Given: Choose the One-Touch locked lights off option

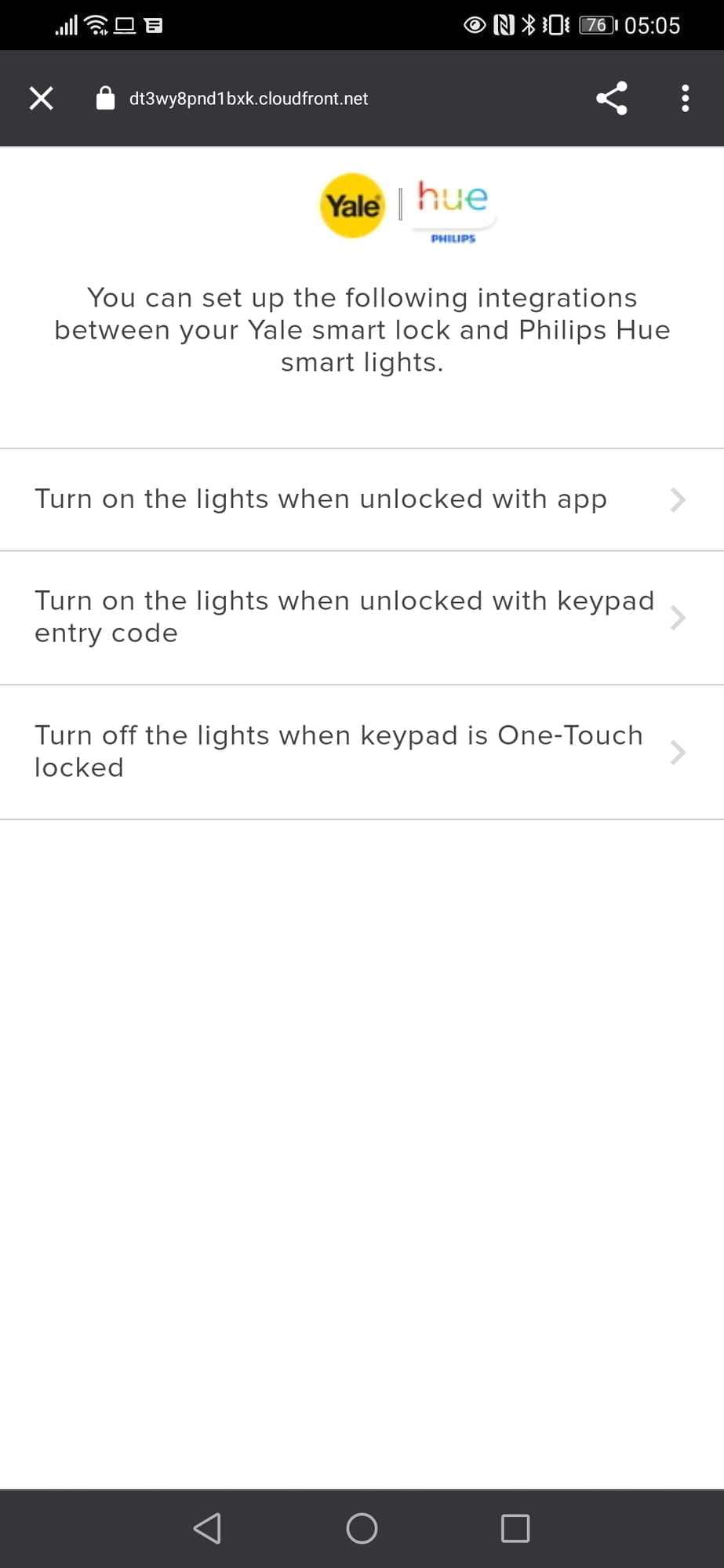Looking at the screenshot, I should (361, 752).
